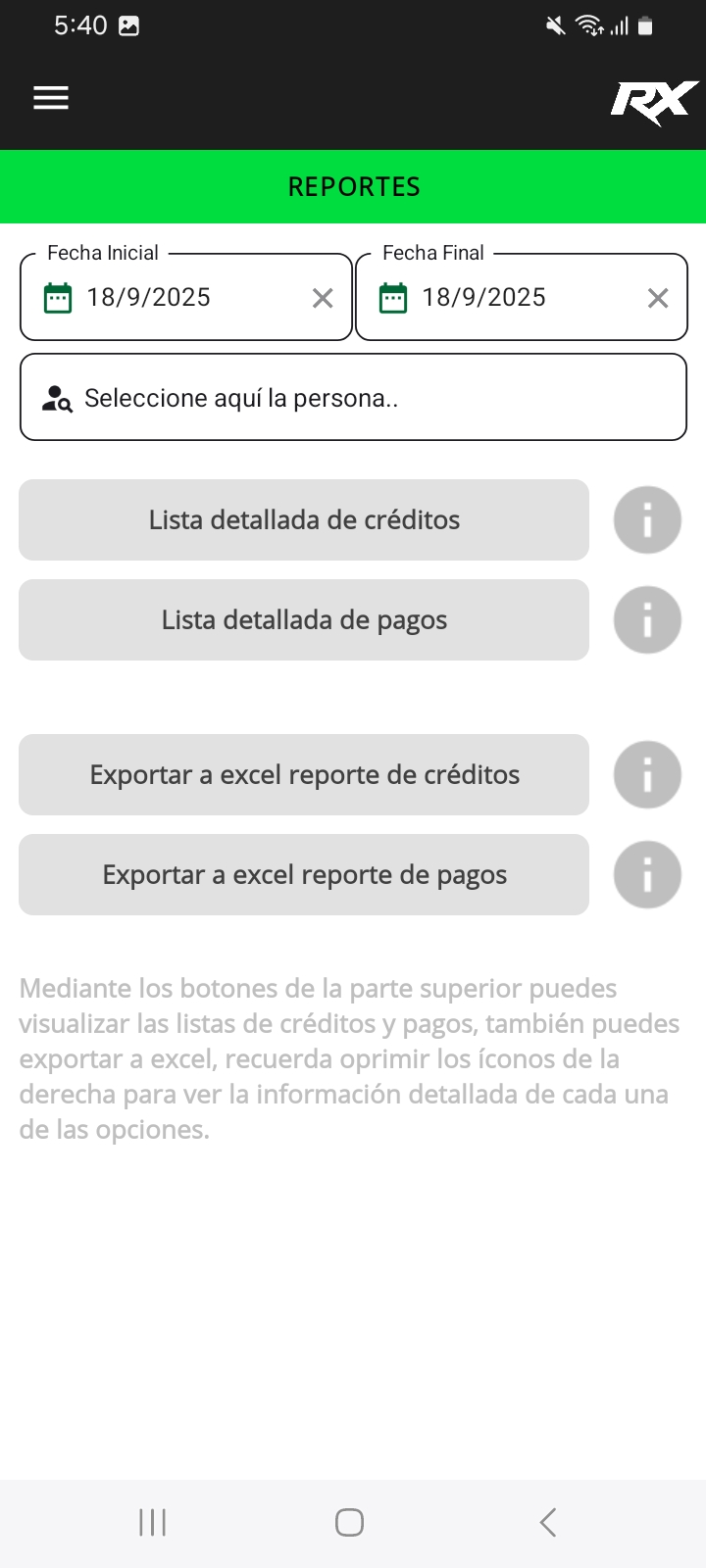Tap Exportar a excel reporte de pagos
Viewport: 706px width, 1568px height.
tap(304, 875)
